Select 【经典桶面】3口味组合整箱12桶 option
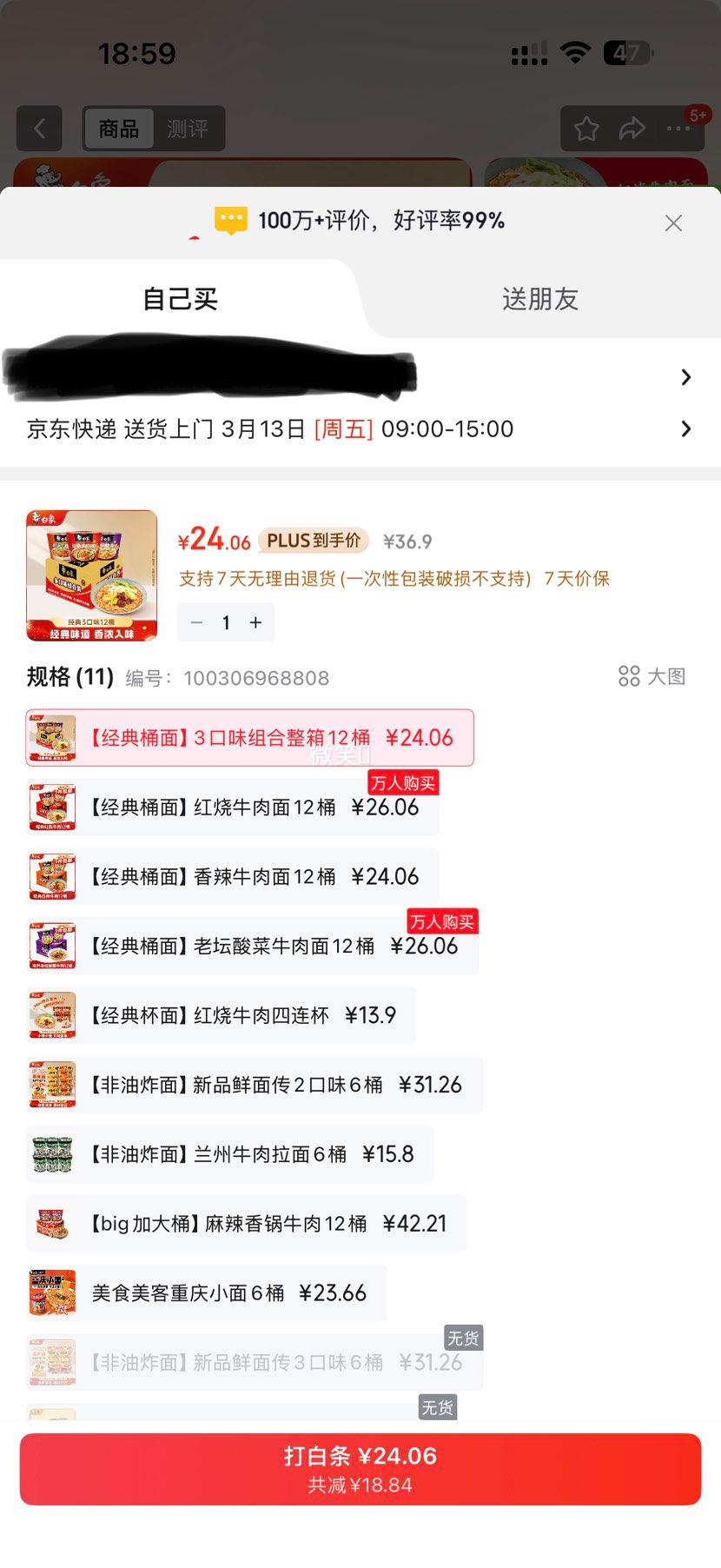This screenshot has width=721, height=1568. pyautogui.click(x=250, y=738)
